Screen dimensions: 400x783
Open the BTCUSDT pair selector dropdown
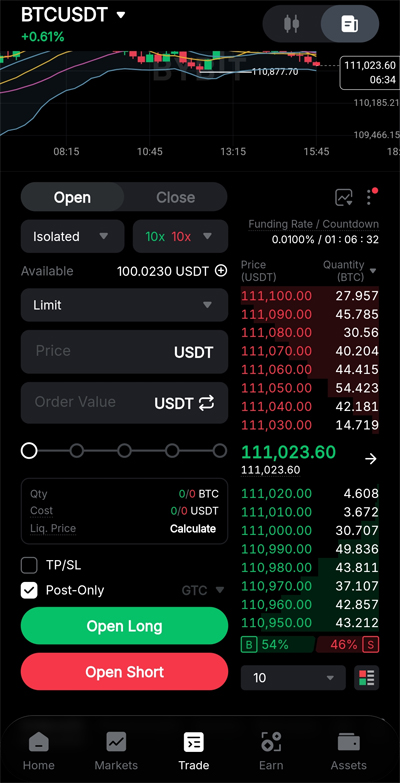(x=73, y=15)
